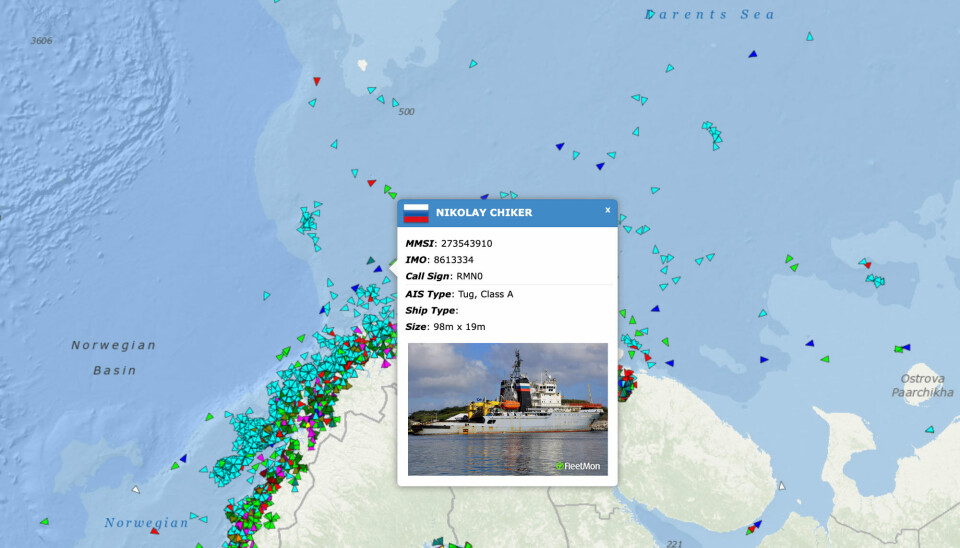
Task: Open the NIKOLAY CHIKER ship photo
Action: (x=507, y=408)
